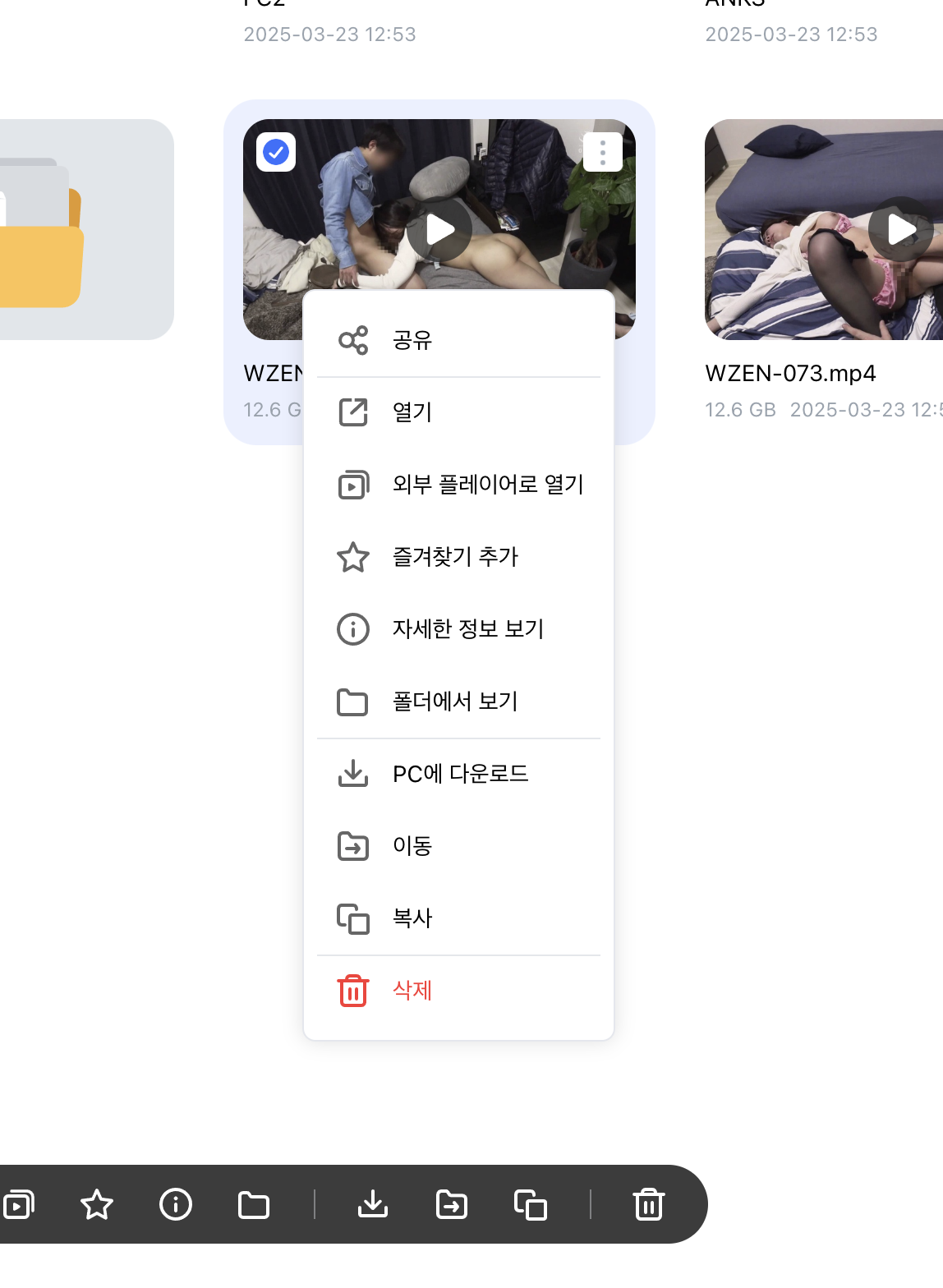The width and height of the screenshot is (943, 1288).
Task: Tap the download icon in the bottom toolbar
Action: [373, 1205]
